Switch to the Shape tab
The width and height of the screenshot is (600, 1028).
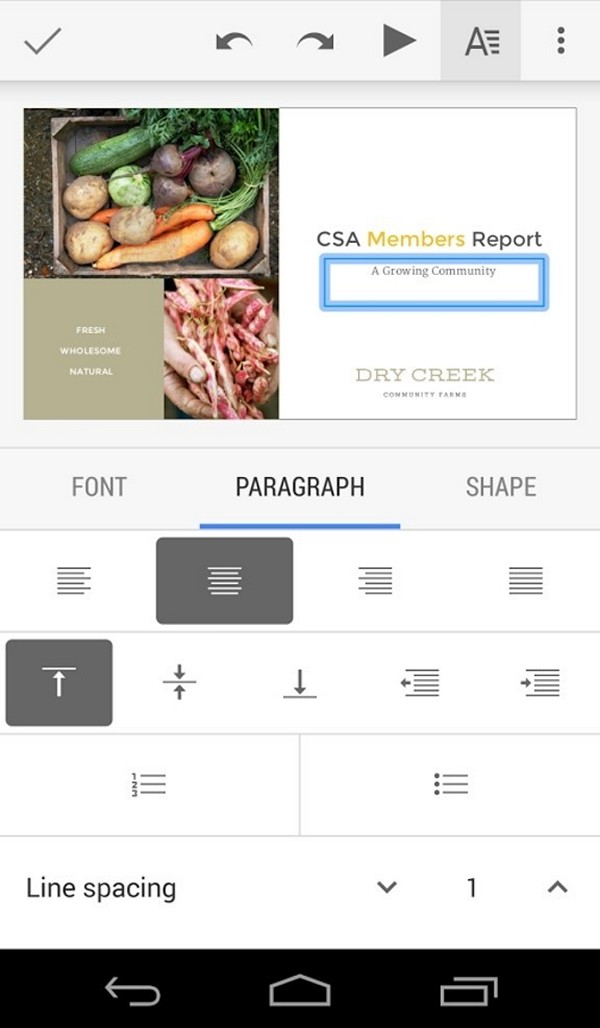coord(501,487)
